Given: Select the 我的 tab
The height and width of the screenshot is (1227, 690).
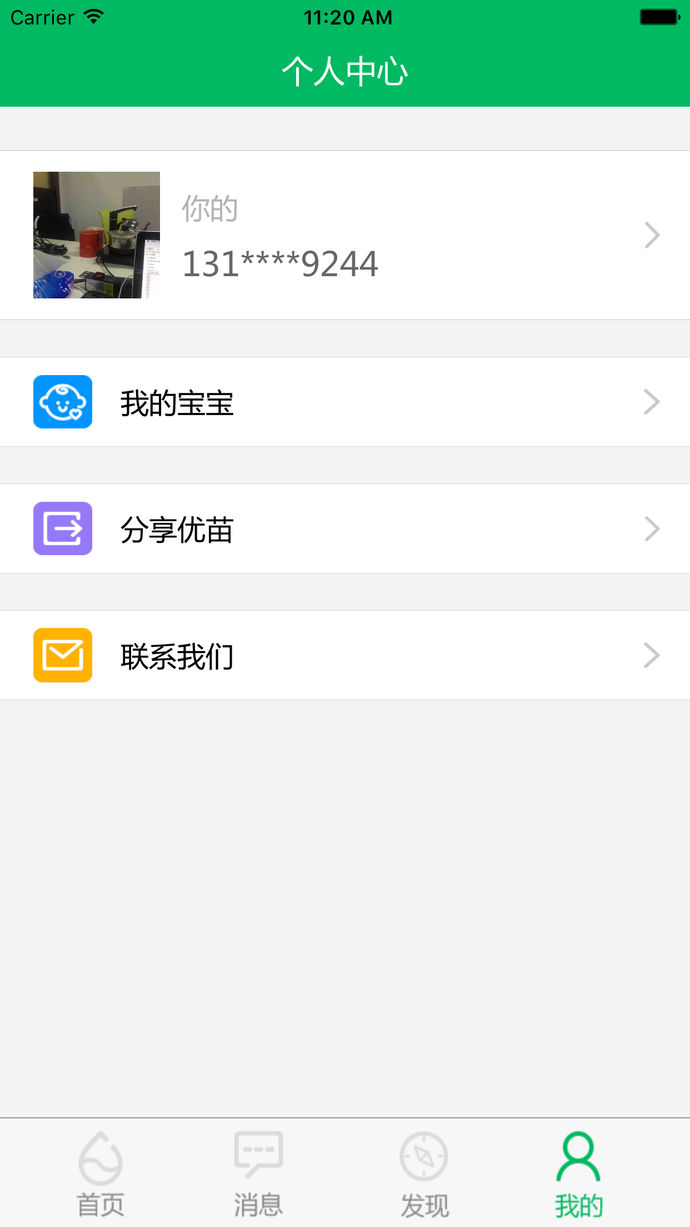Looking at the screenshot, I should click(579, 1174).
